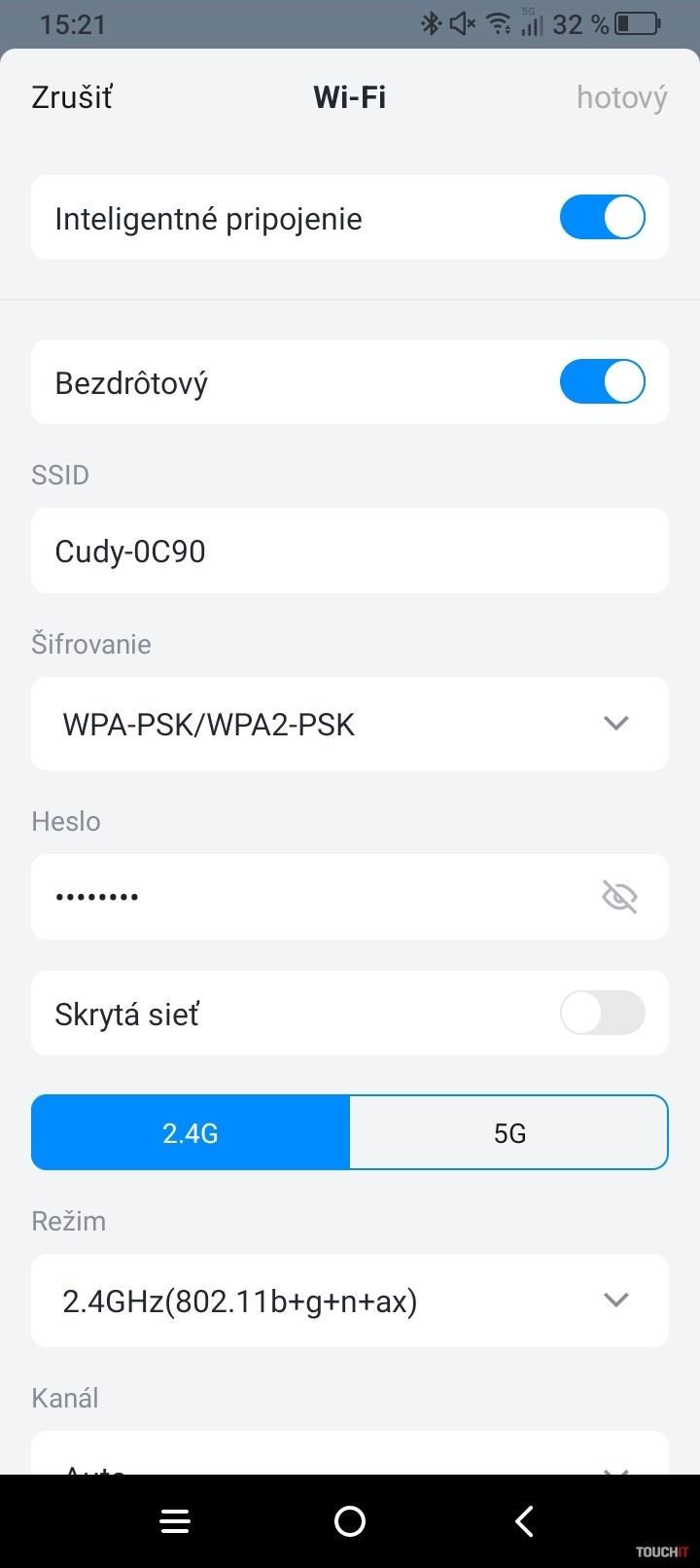Expand the Režim dropdown 2.4GHz(802.11b+g+n+ax)
Screen dimensions: 700x1568
coord(349,1301)
